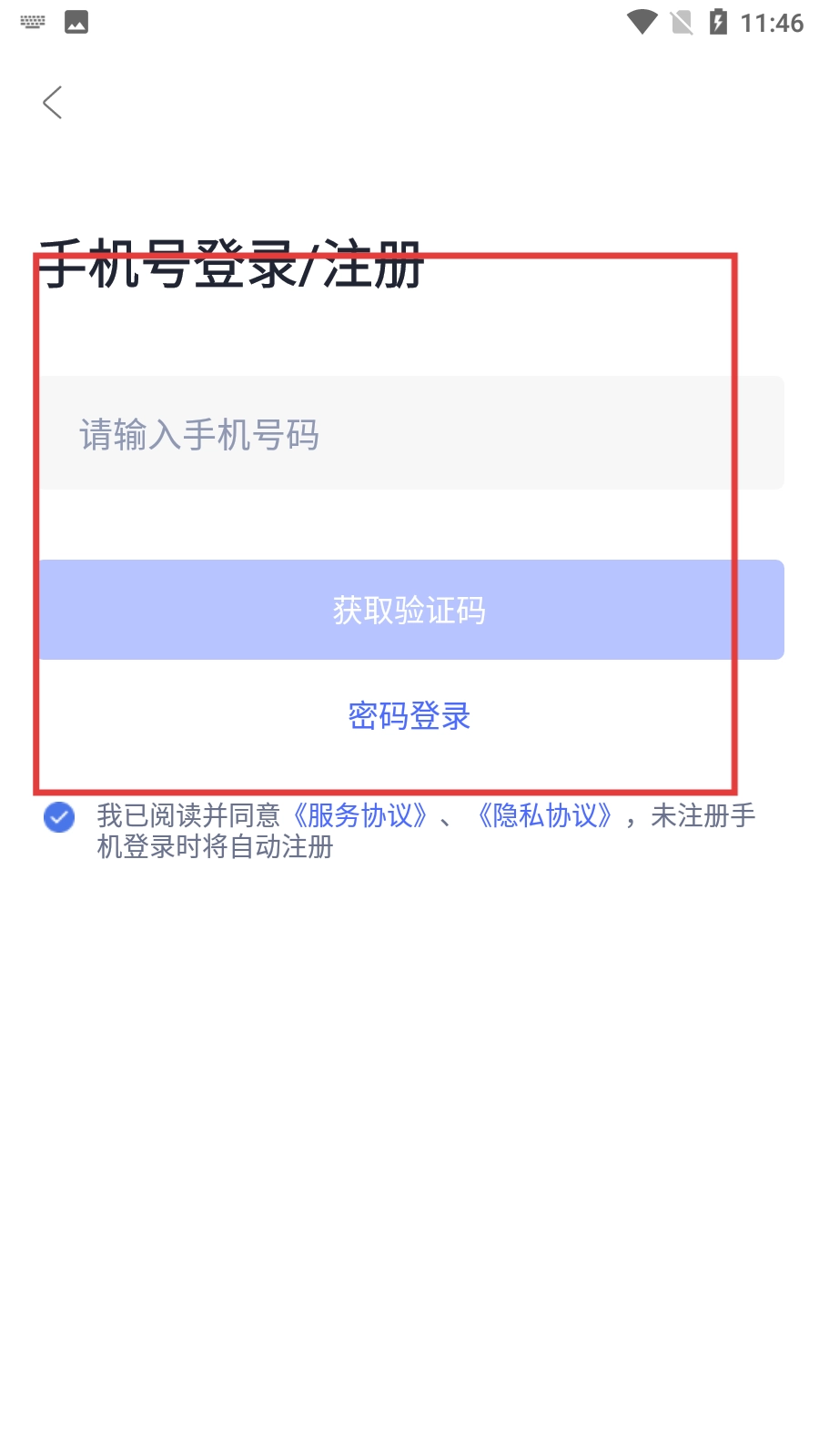Focus the phone number input field
Image resolution: width=819 pixels, height=1456 pixels.
click(x=409, y=433)
